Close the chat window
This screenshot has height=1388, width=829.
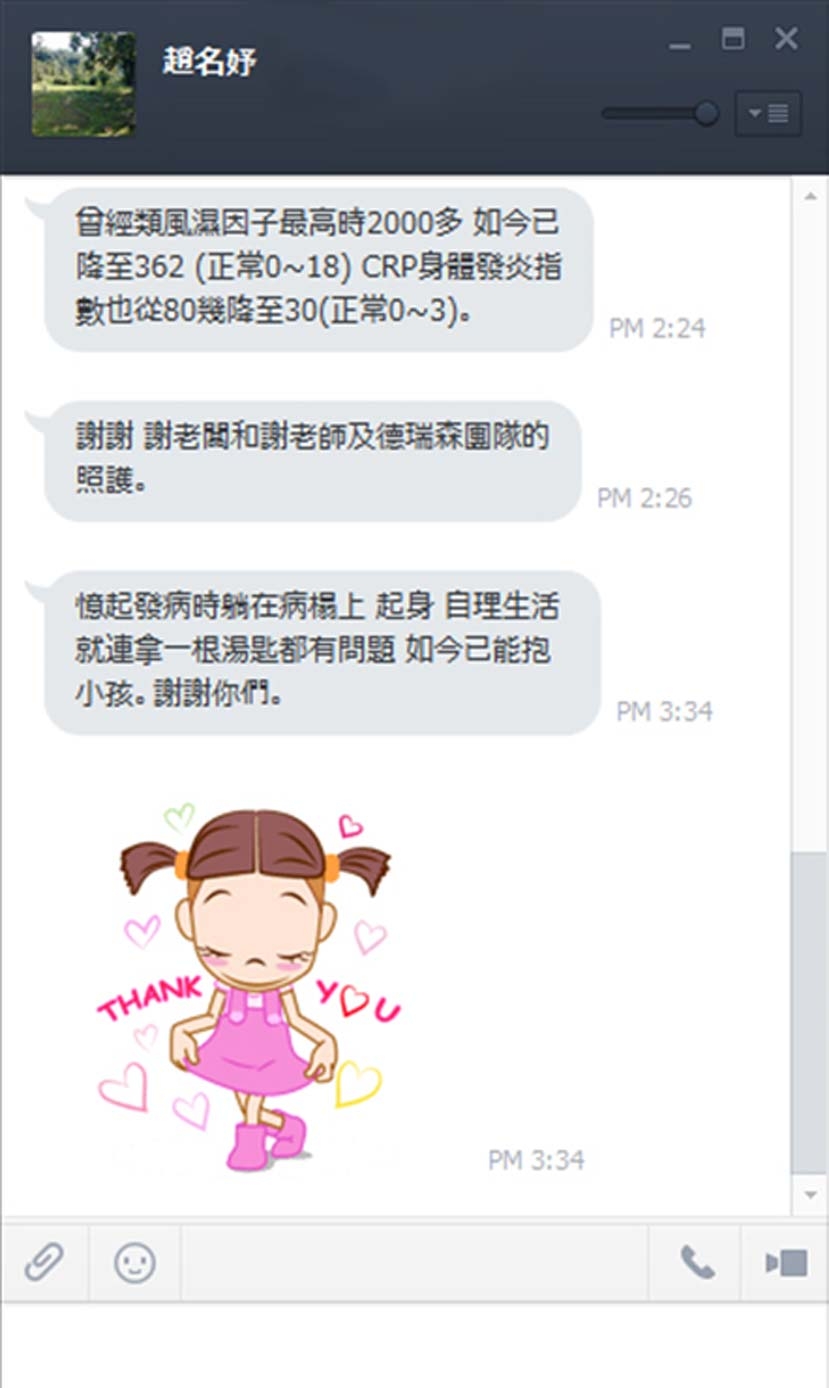pyautogui.click(x=786, y=40)
